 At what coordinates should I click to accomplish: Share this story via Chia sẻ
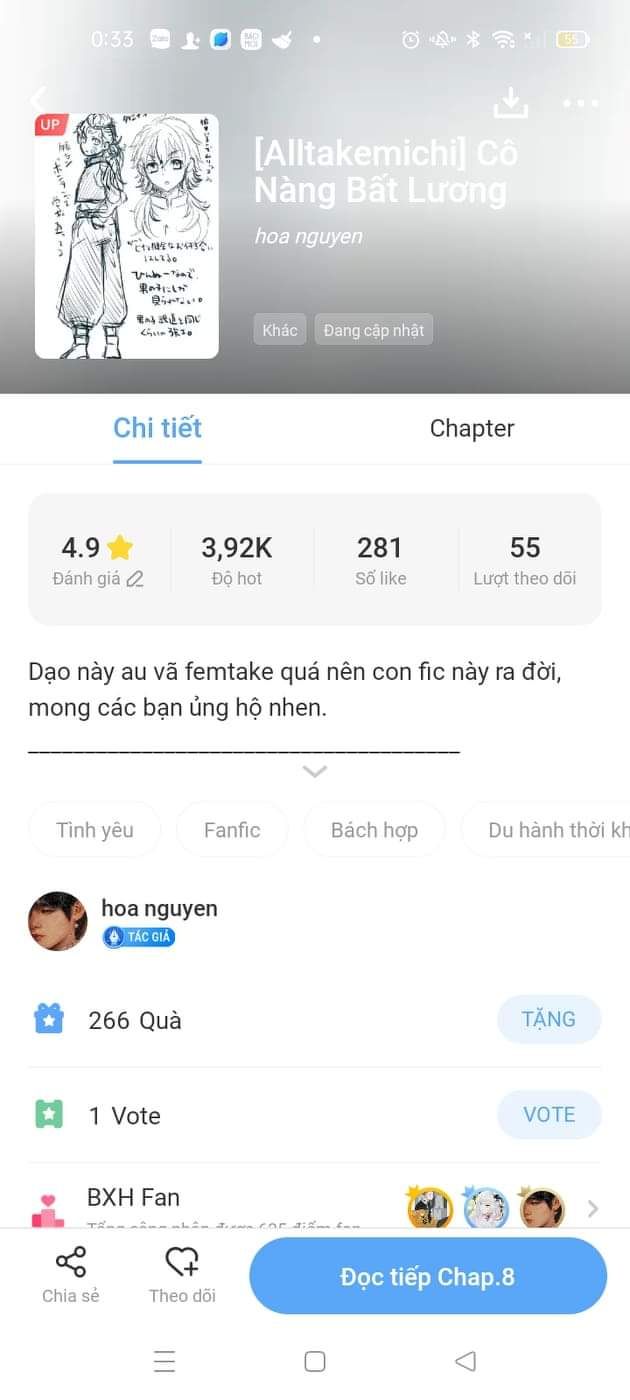tap(71, 1275)
